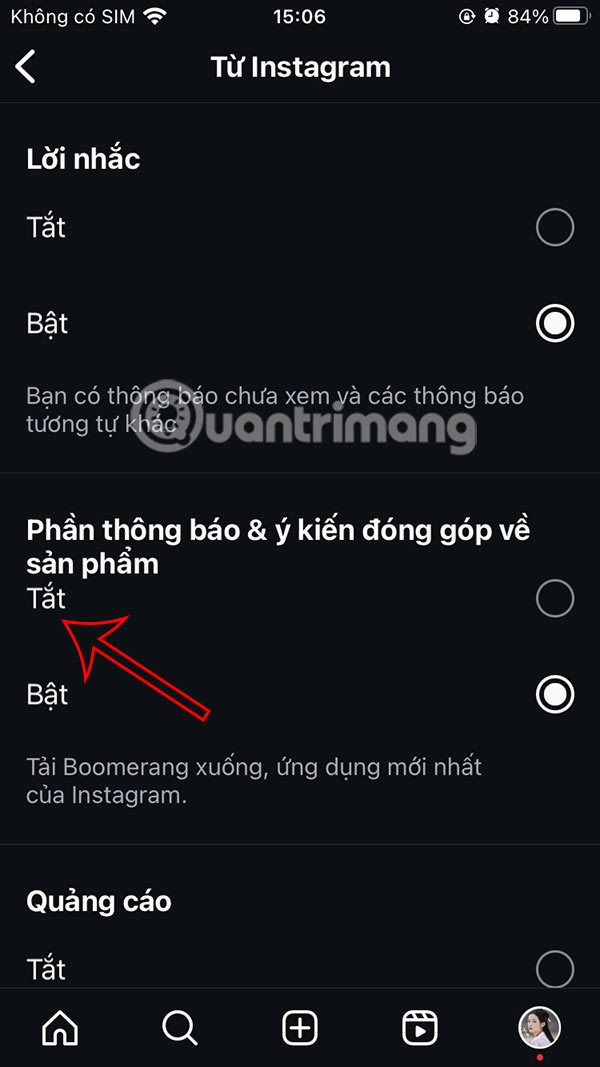
Task: Open the Home tab
Action: click(60, 1026)
